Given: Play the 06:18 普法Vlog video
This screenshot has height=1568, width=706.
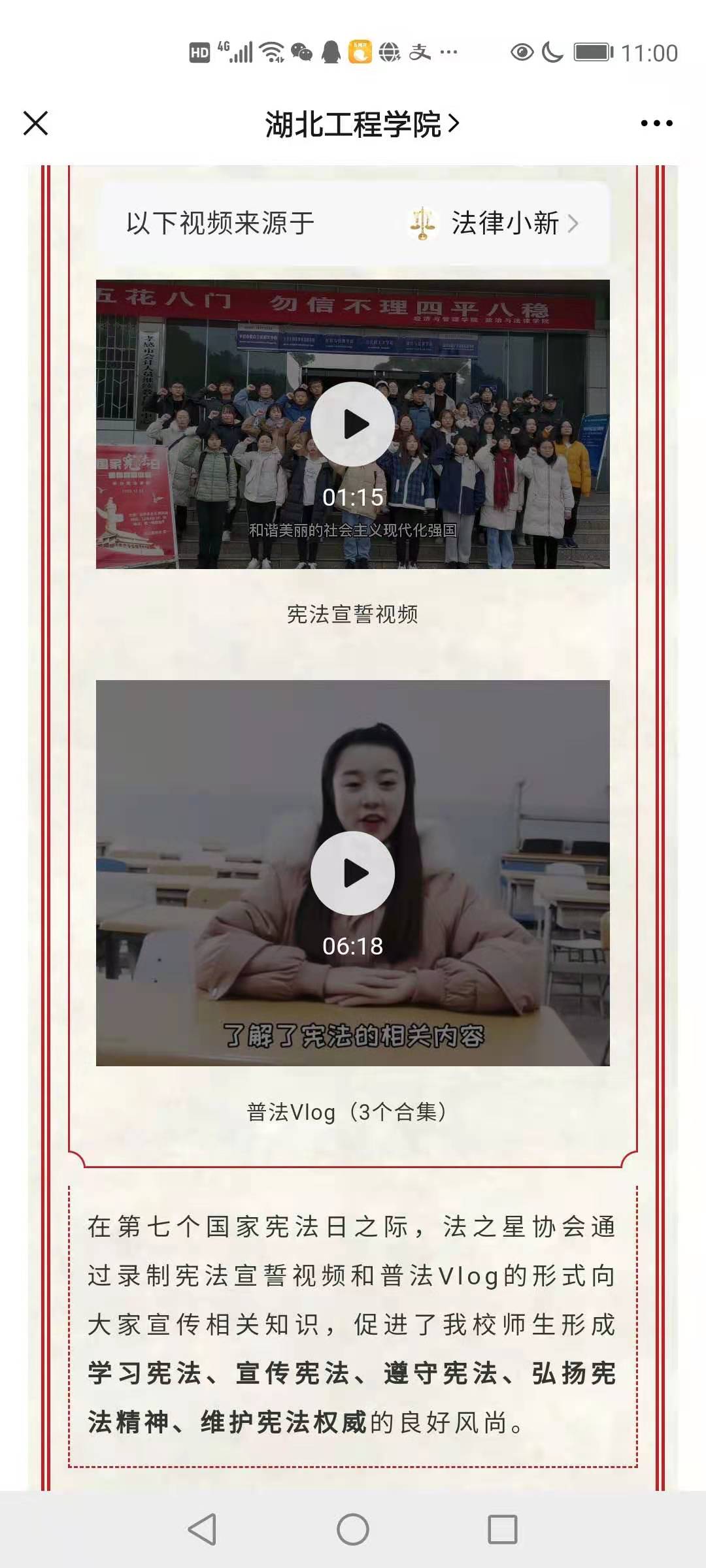Looking at the screenshot, I should click(x=353, y=874).
